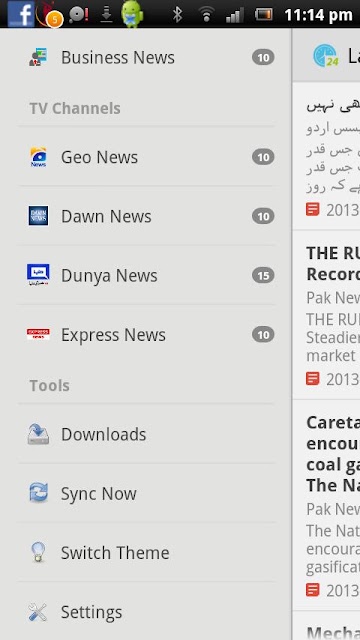Open the Urdu article at the top

327,156
